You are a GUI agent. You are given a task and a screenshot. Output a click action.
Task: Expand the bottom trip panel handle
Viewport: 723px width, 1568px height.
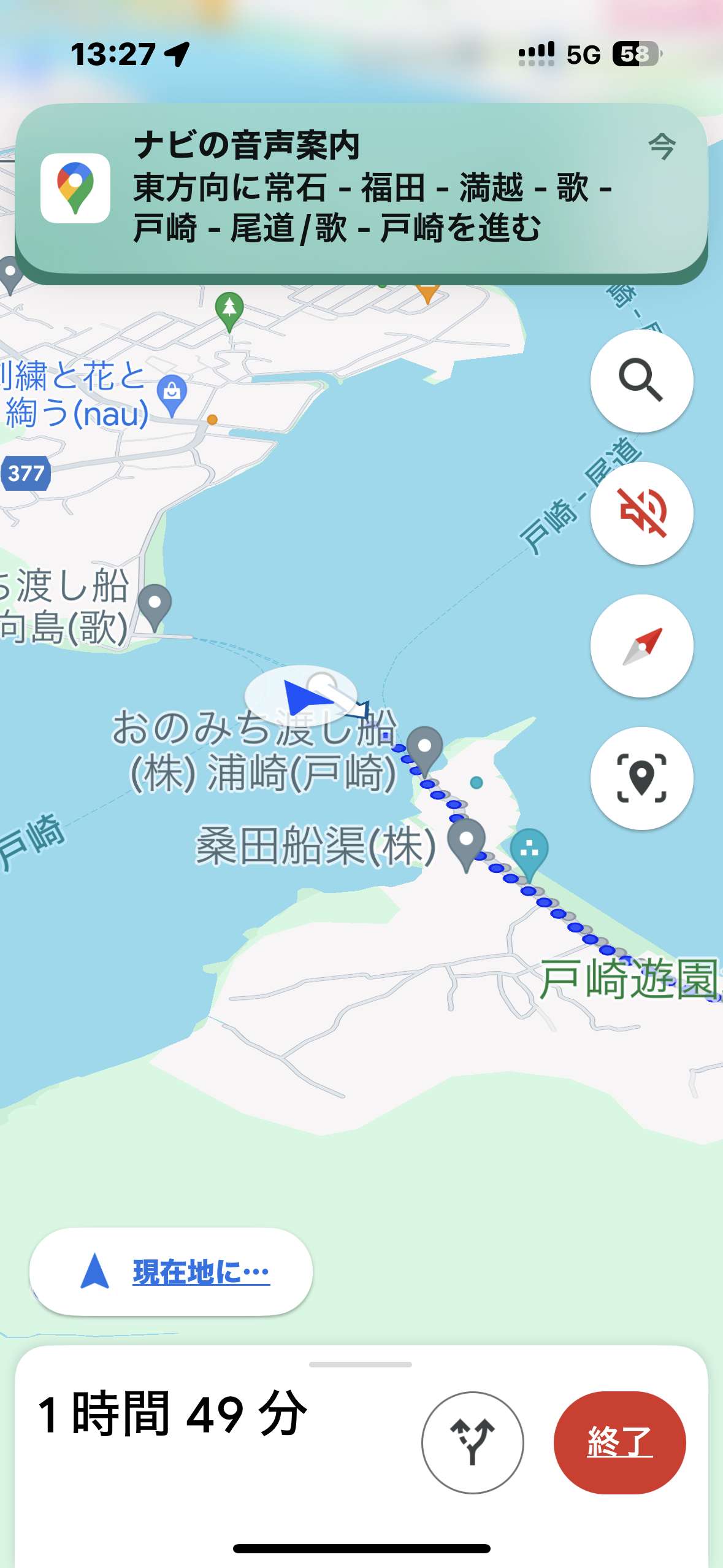click(x=361, y=1364)
